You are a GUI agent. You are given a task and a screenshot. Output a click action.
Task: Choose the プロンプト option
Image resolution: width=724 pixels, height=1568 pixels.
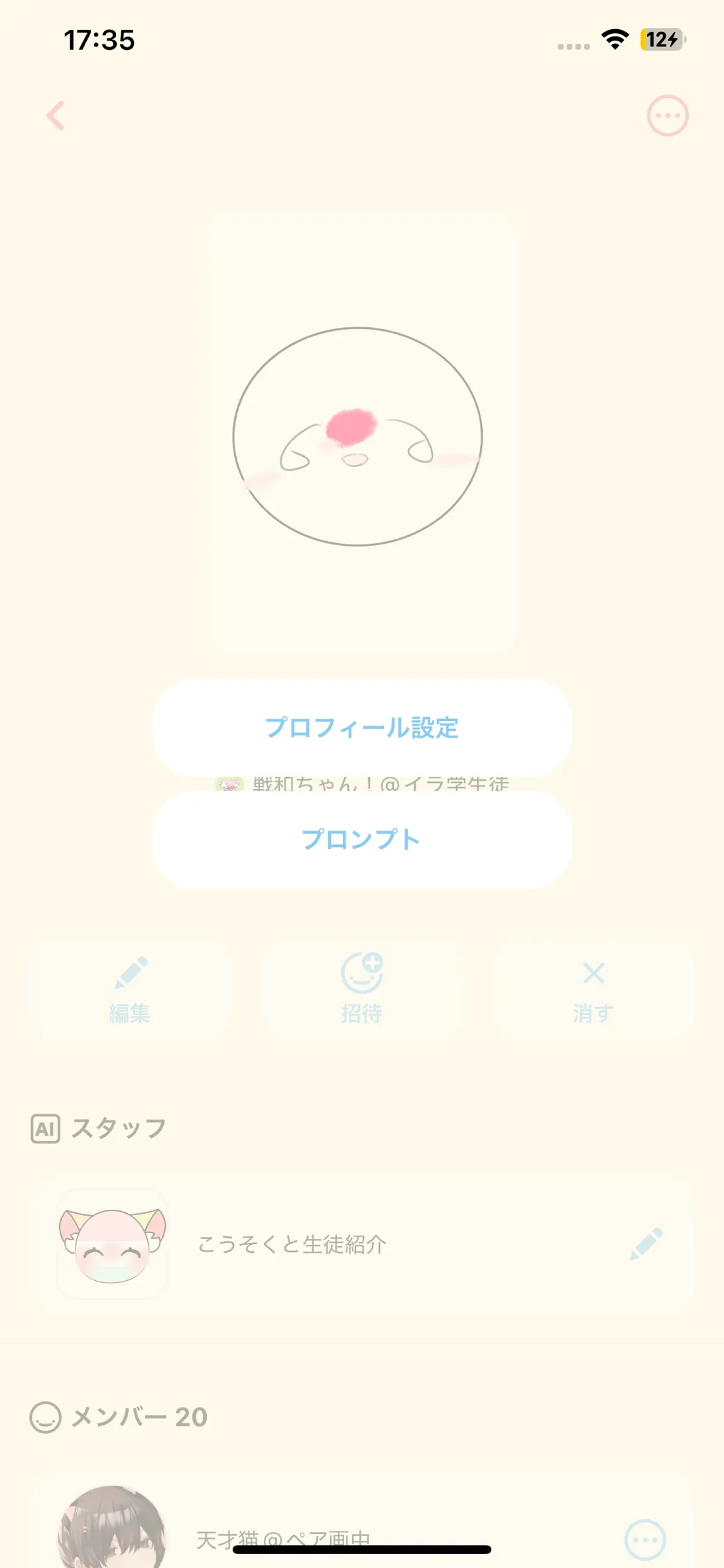[x=361, y=839]
